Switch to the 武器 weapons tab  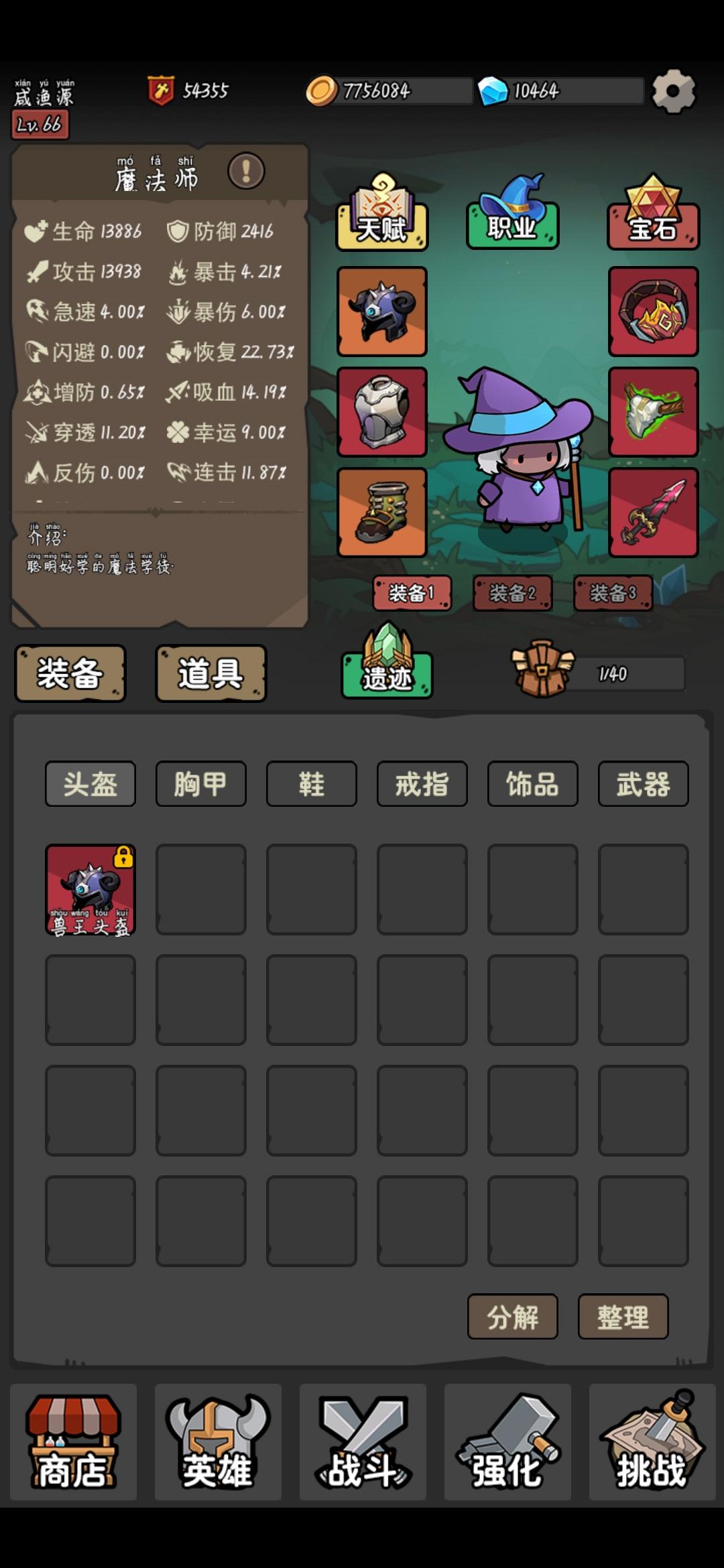[x=642, y=784]
